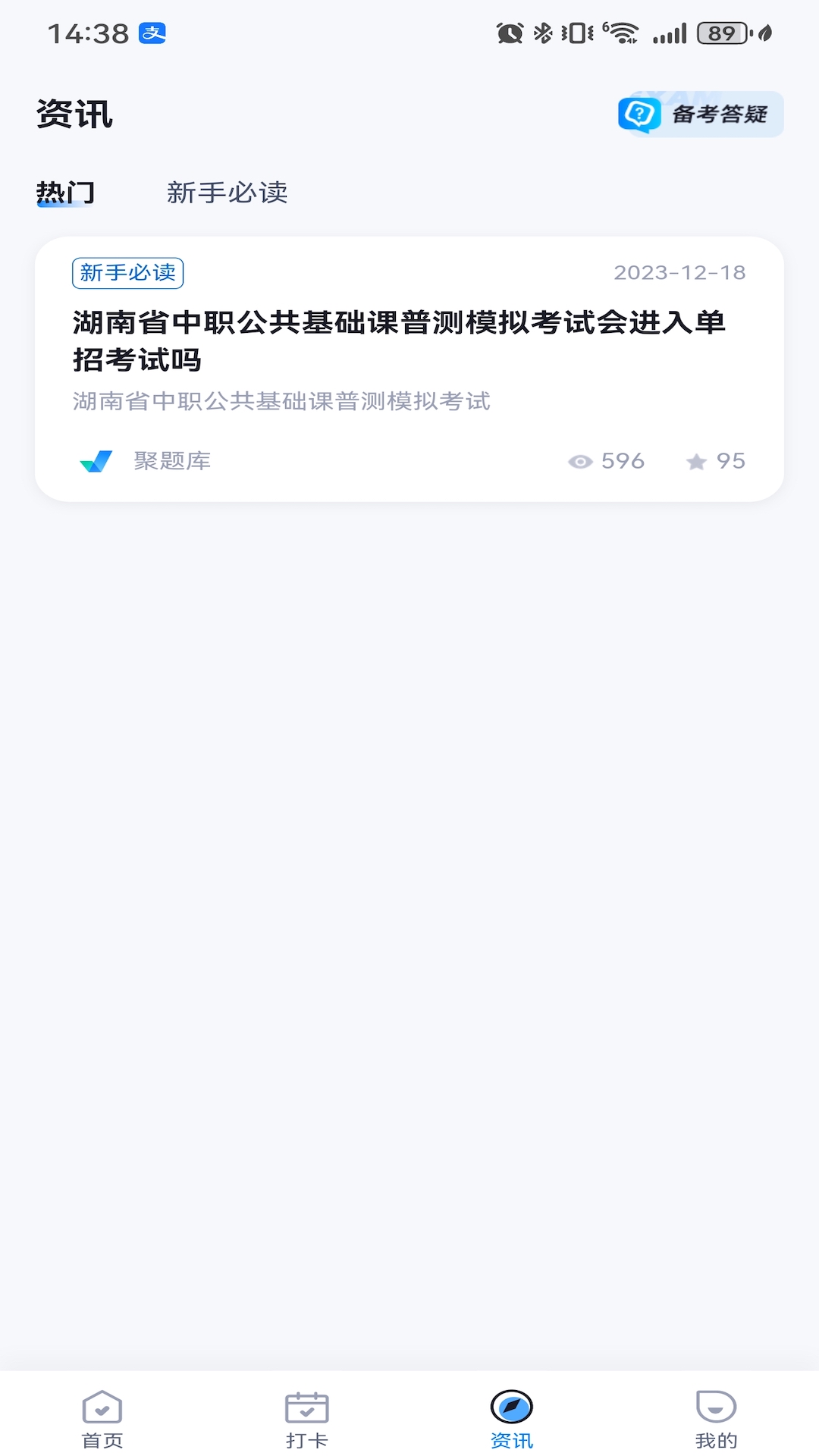Open the 备考答疑 help button
This screenshot has height=1456, width=819.
tap(700, 115)
